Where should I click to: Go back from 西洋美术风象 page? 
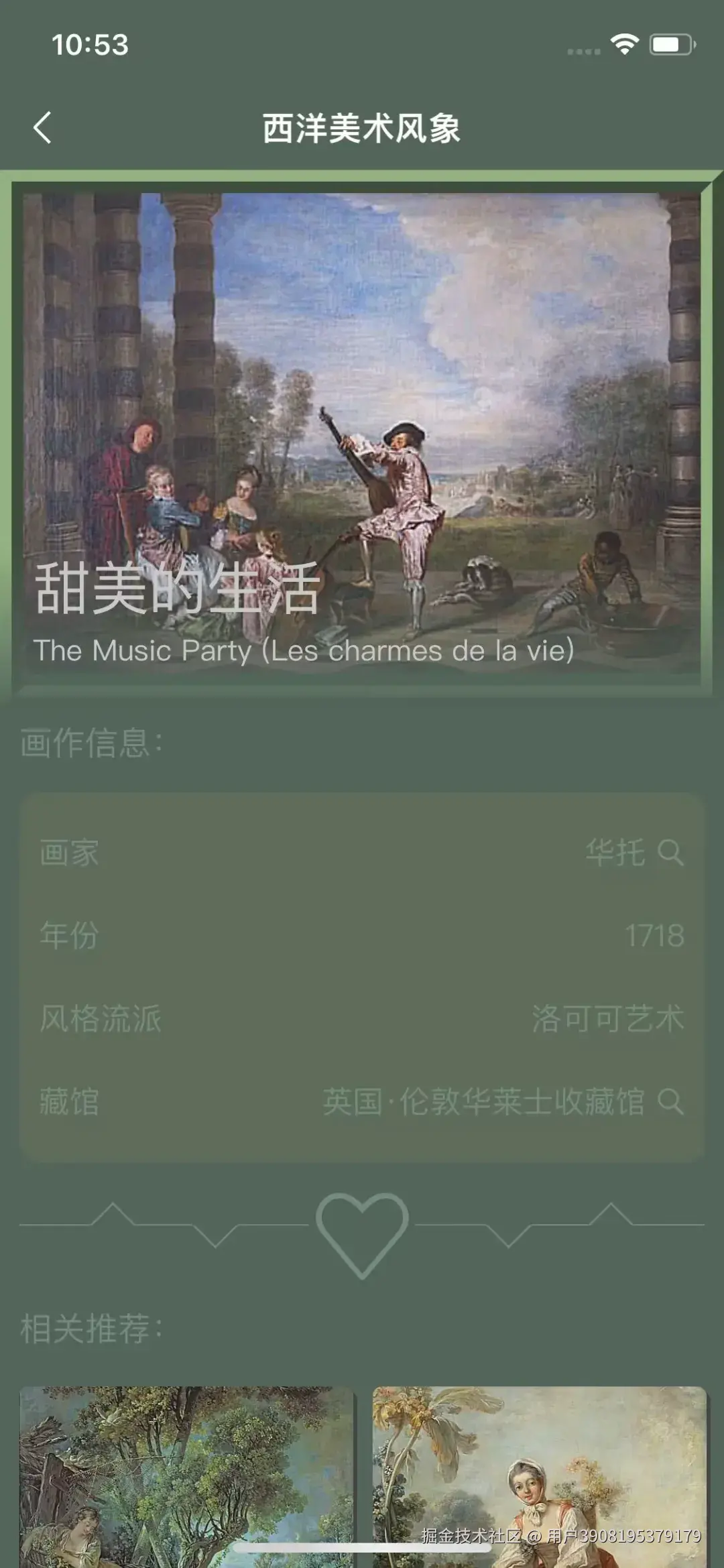click(x=42, y=127)
